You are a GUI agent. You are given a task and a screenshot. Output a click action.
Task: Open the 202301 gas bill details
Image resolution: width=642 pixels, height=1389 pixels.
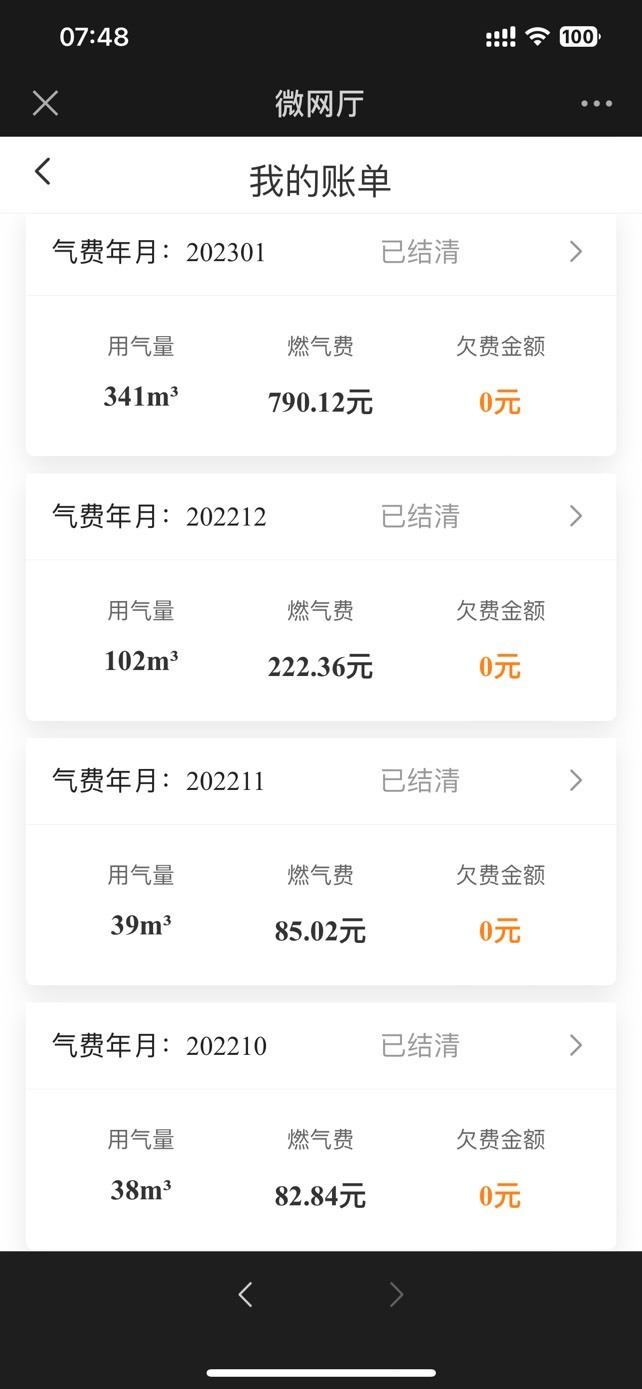(320, 252)
